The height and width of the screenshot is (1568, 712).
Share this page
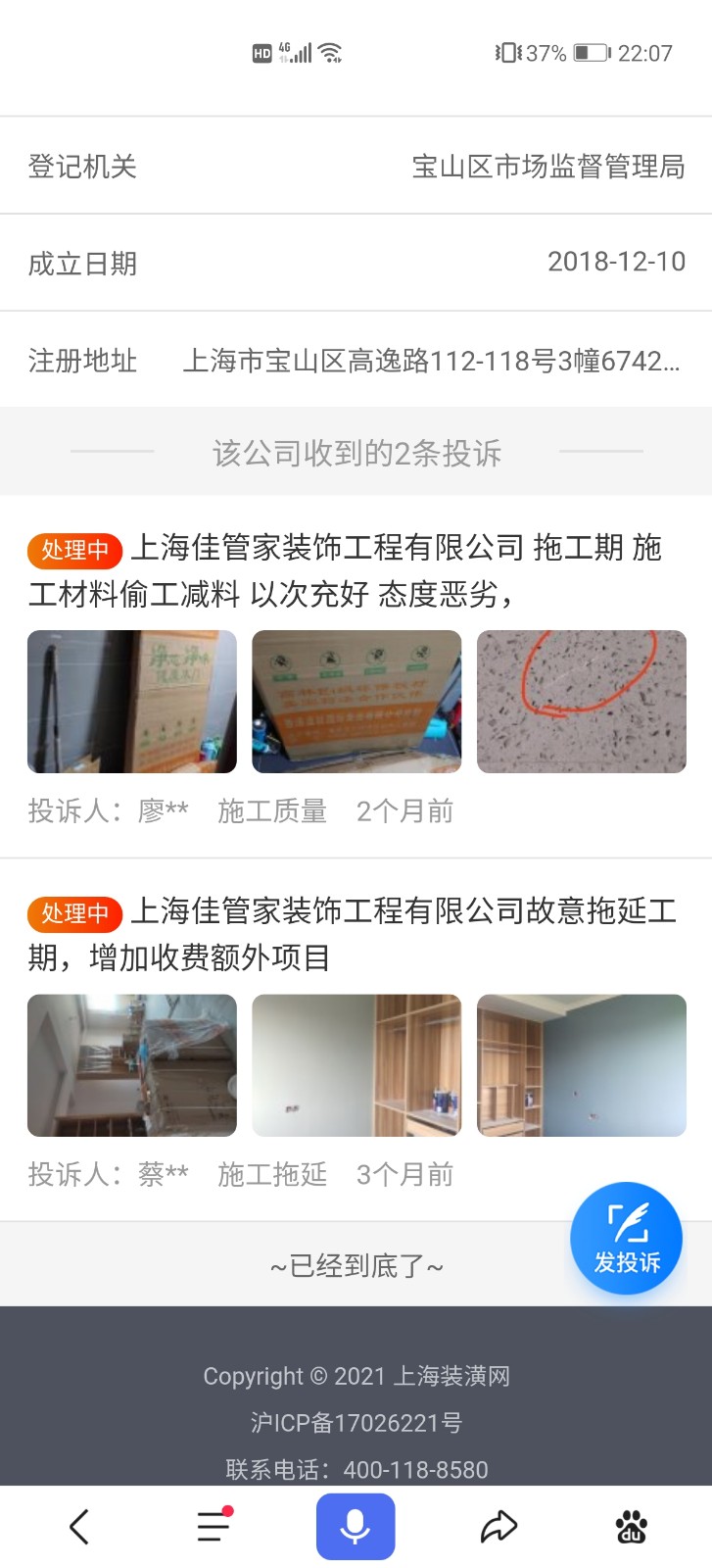pyautogui.click(x=498, y=1526)
